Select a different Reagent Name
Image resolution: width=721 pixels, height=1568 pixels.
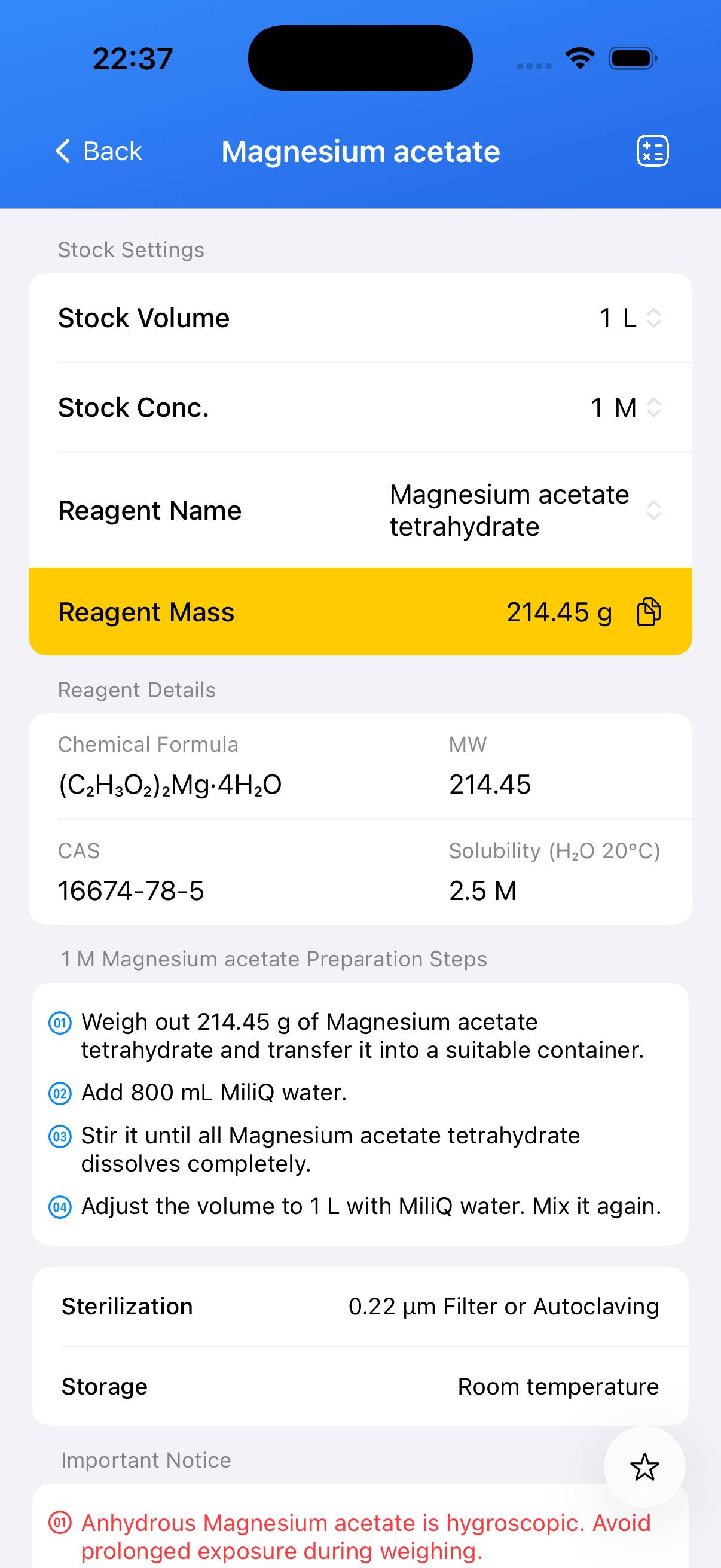click(x=524, y=510)
